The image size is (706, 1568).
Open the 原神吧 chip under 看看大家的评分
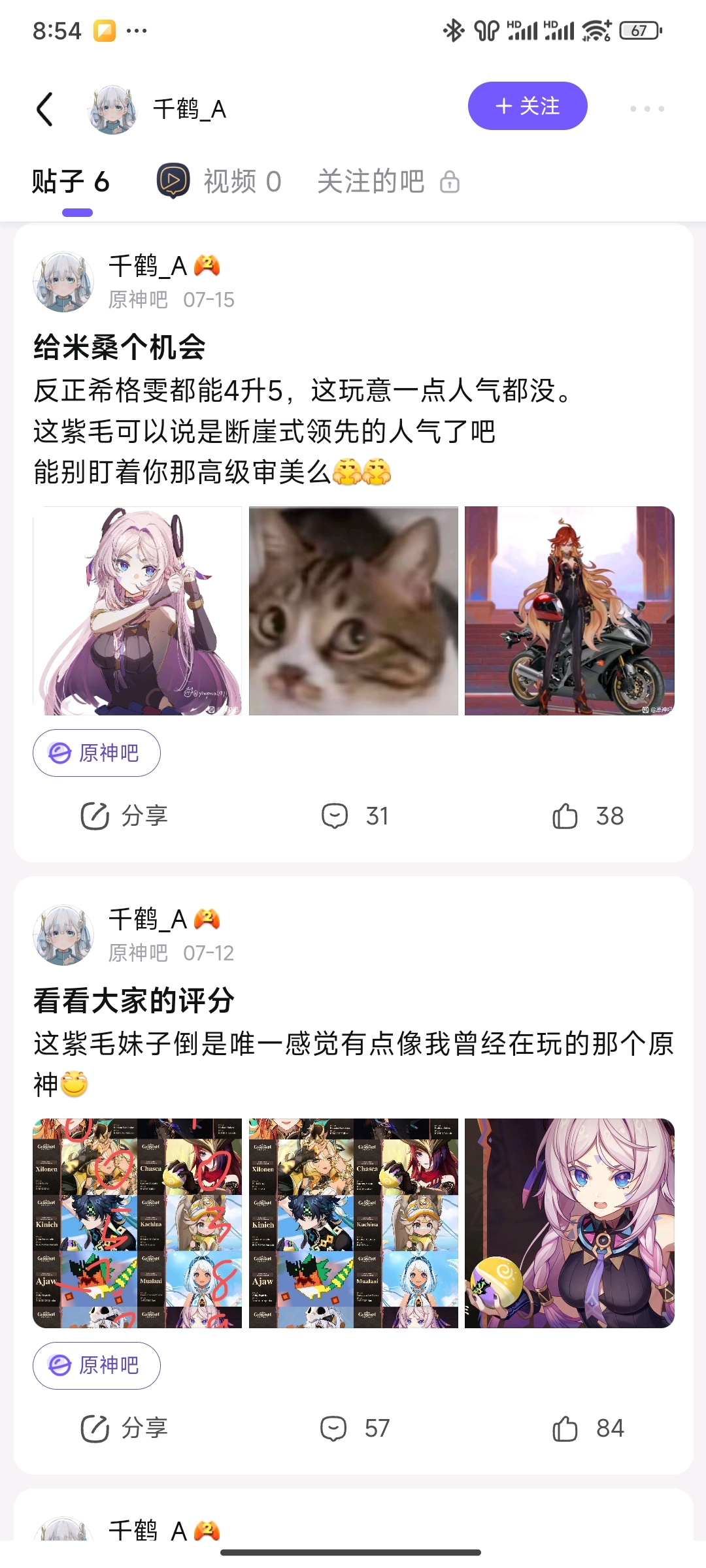tap(96, 1365)
